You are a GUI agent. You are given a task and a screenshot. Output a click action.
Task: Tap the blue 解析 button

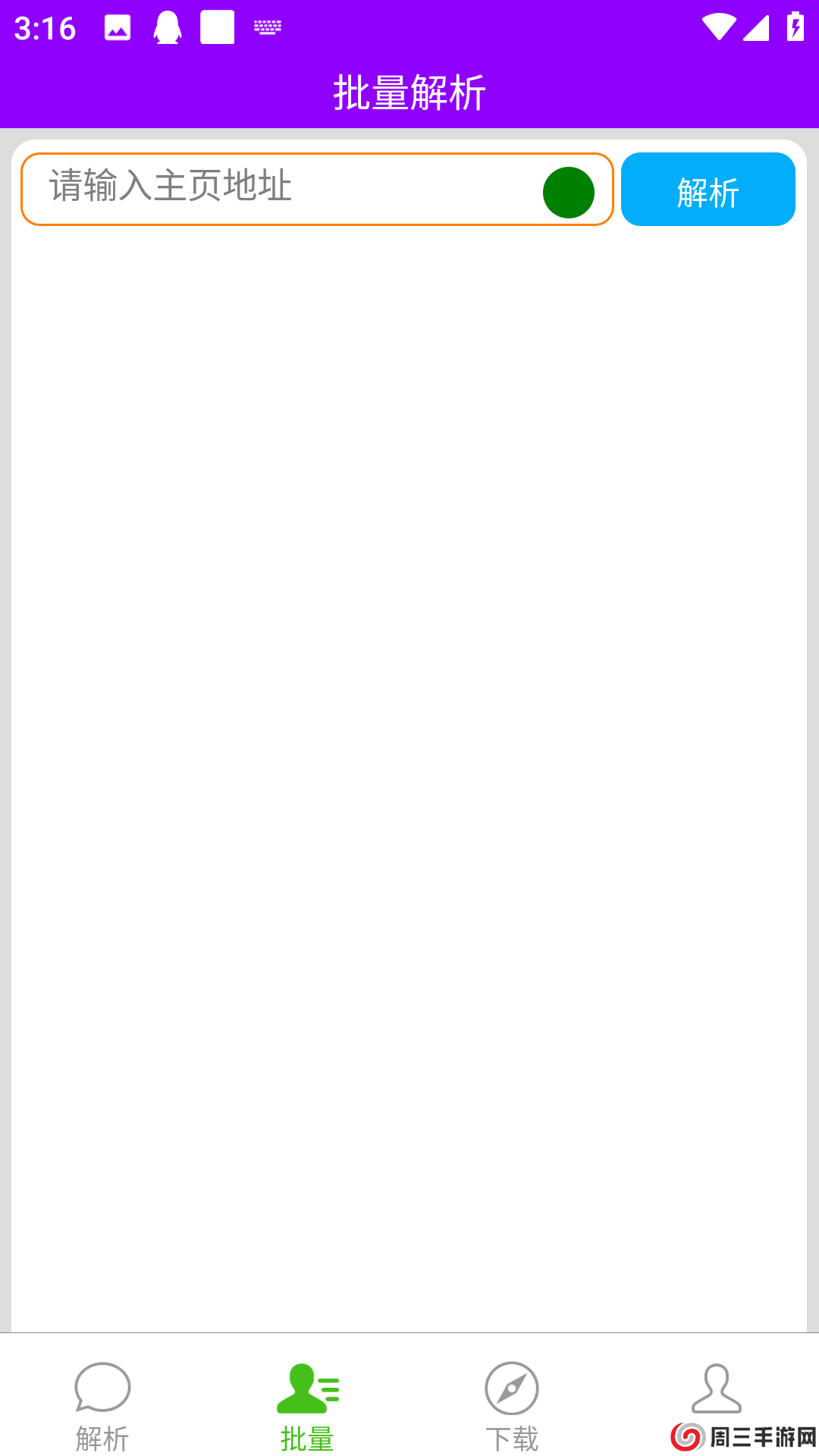click(708, 190)
